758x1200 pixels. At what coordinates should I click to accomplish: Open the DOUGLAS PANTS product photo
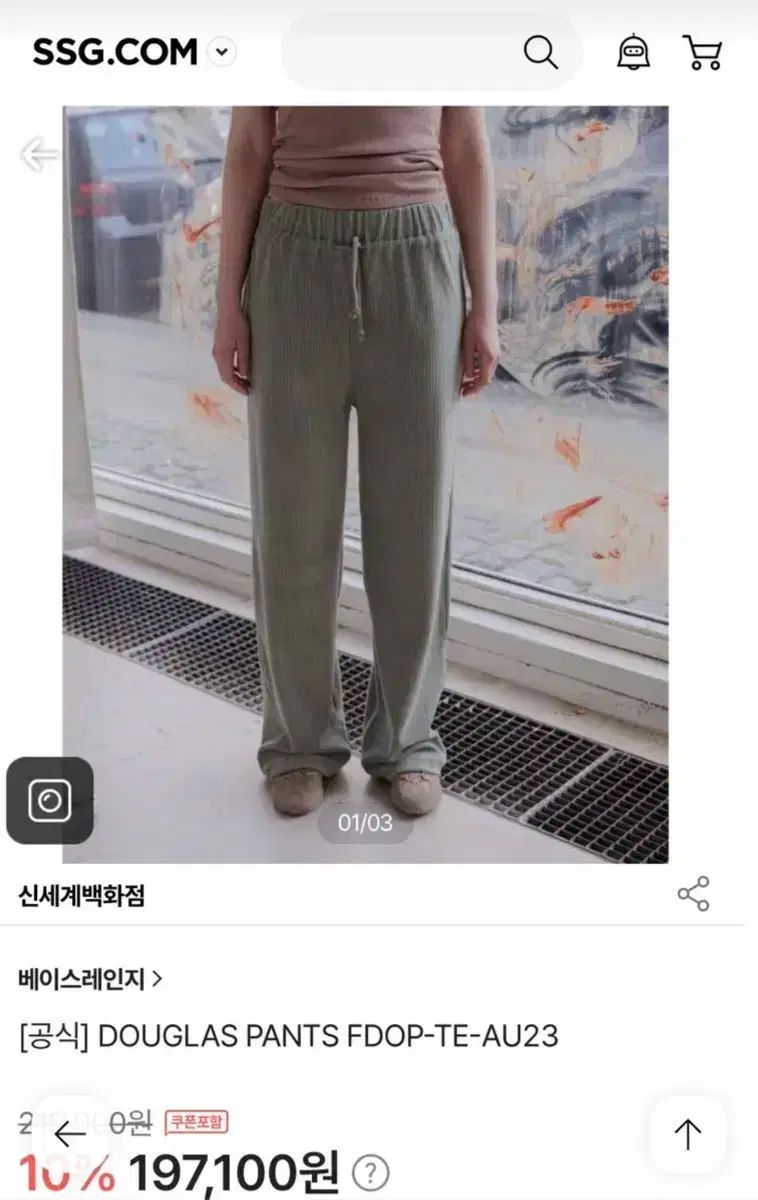[365, 480]
